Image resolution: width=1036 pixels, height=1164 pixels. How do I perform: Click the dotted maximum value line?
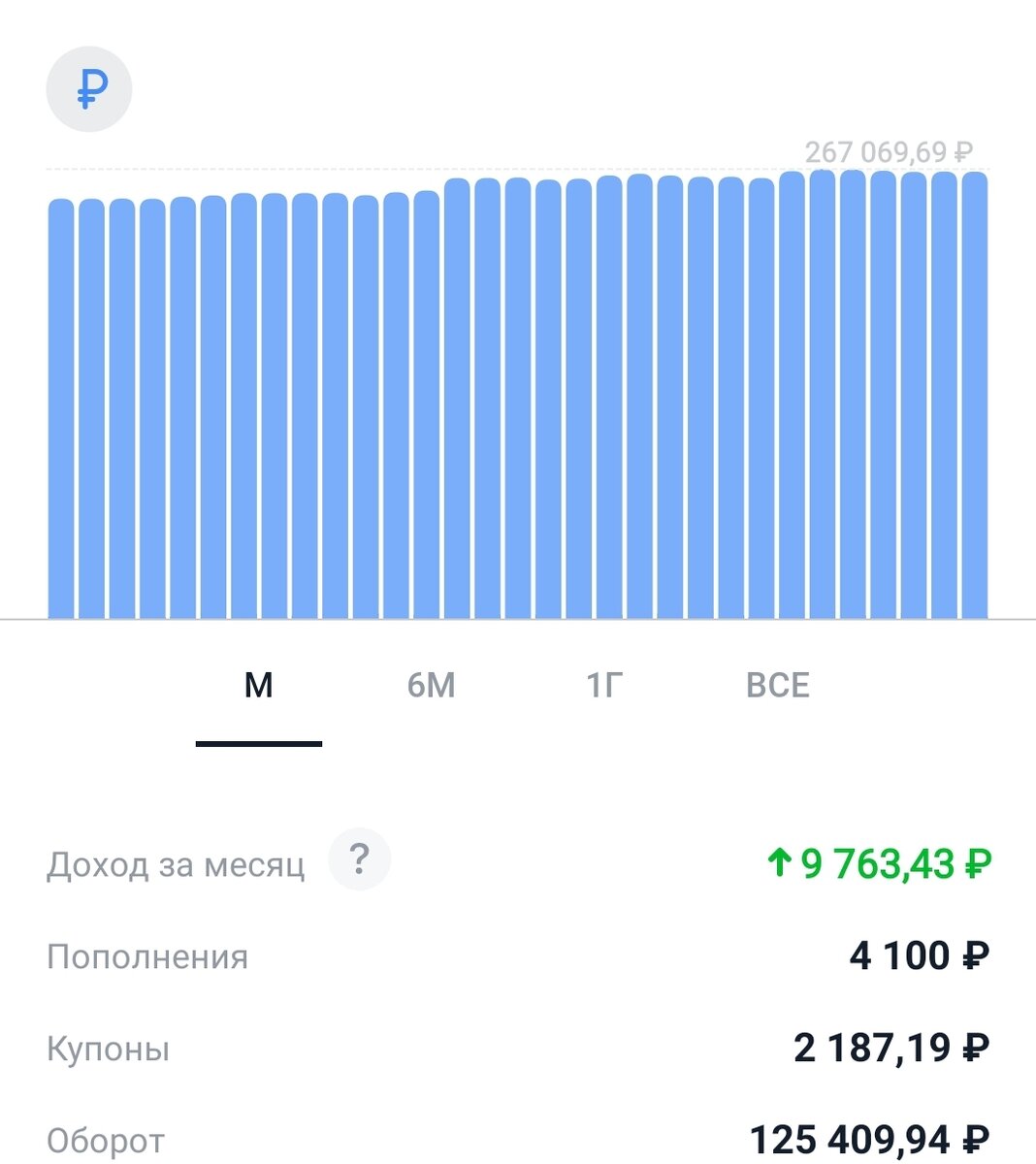388,167
